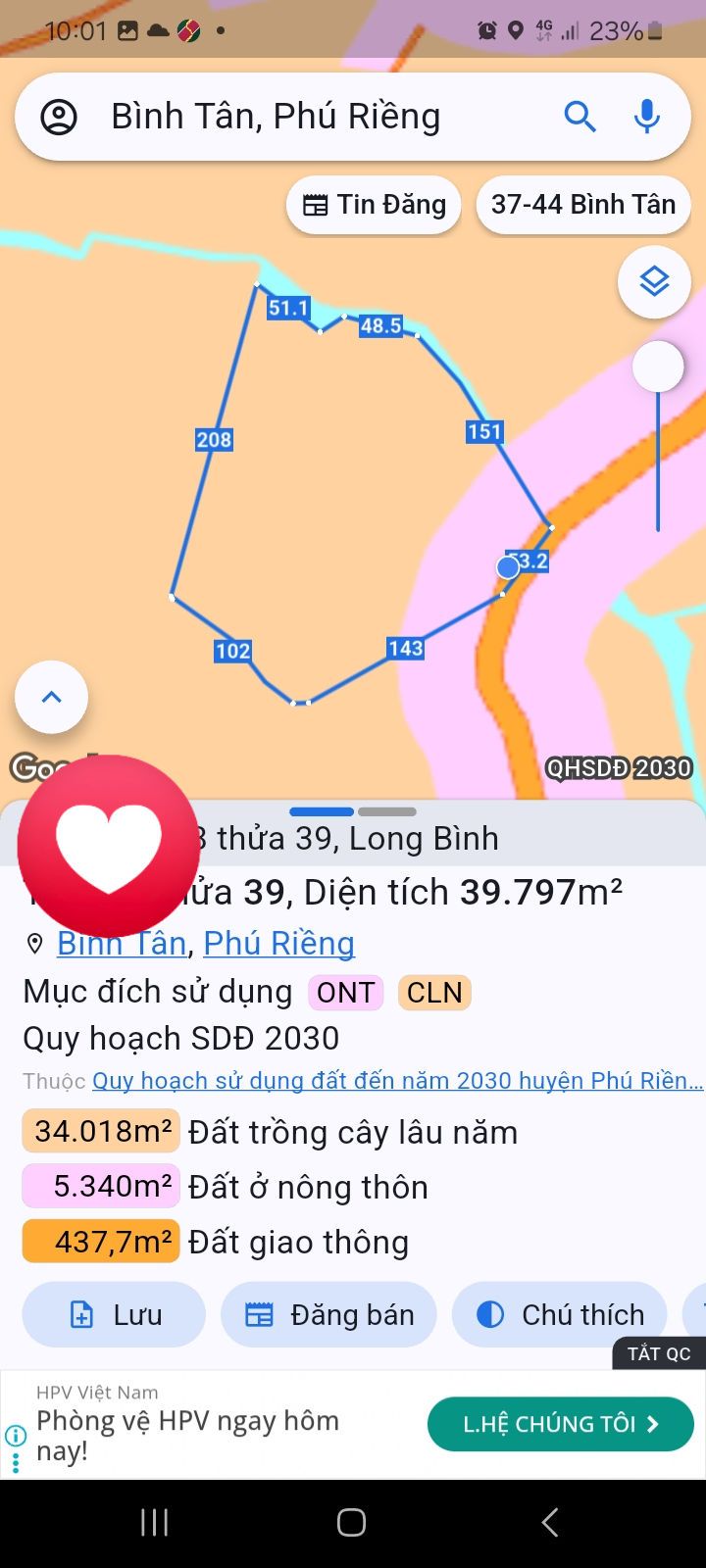
Task: Select the 37-44 Bình Tân chip
Action: (x=583, y=205)
